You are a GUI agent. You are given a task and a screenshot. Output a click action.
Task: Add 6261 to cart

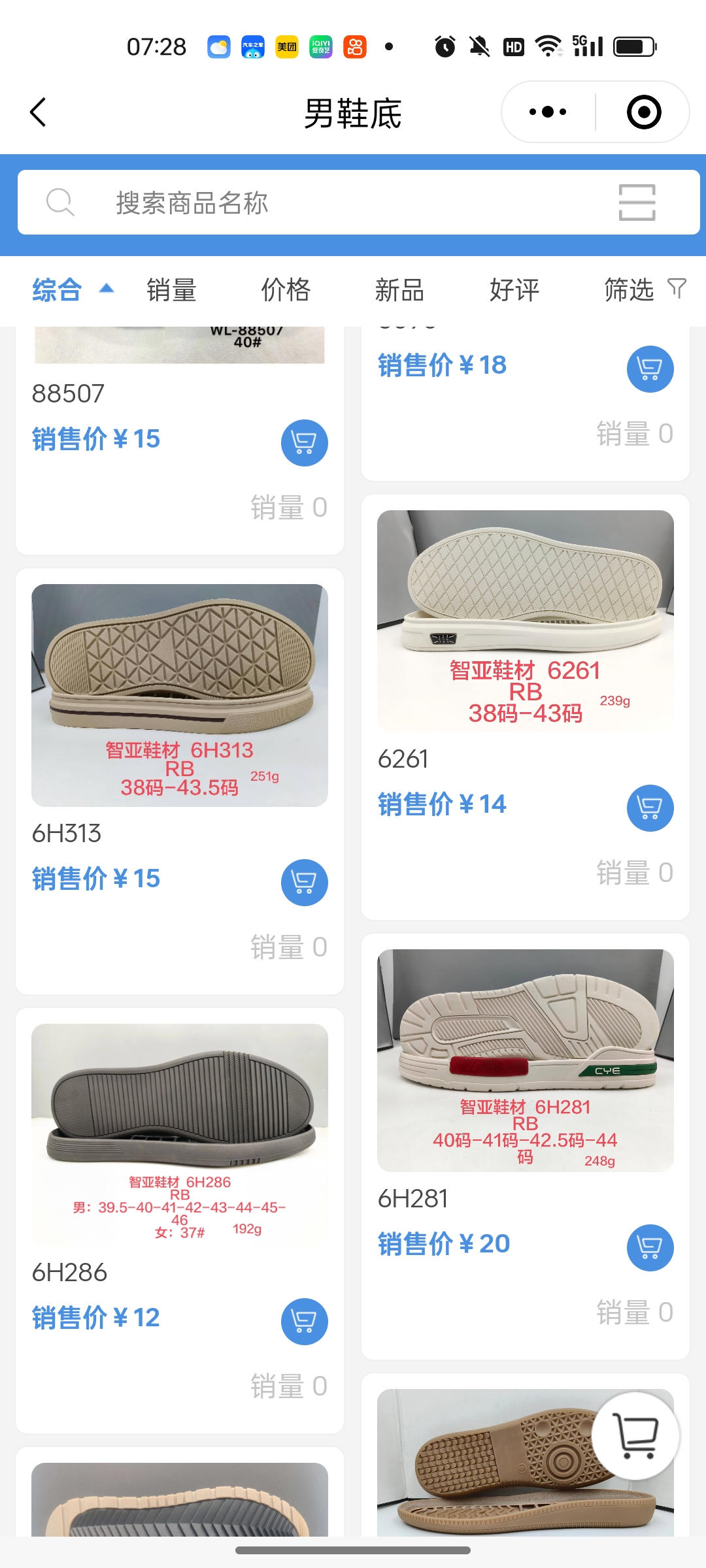click(x=650, y=808)
